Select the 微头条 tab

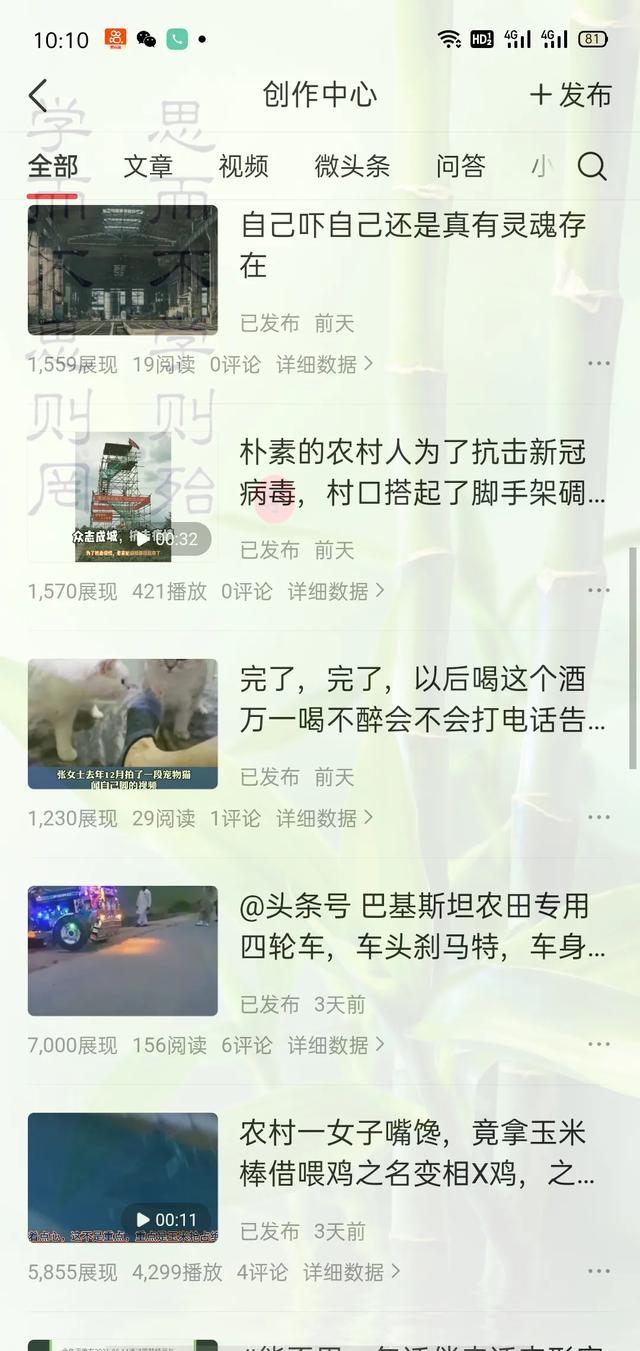(x=352, y=166)
